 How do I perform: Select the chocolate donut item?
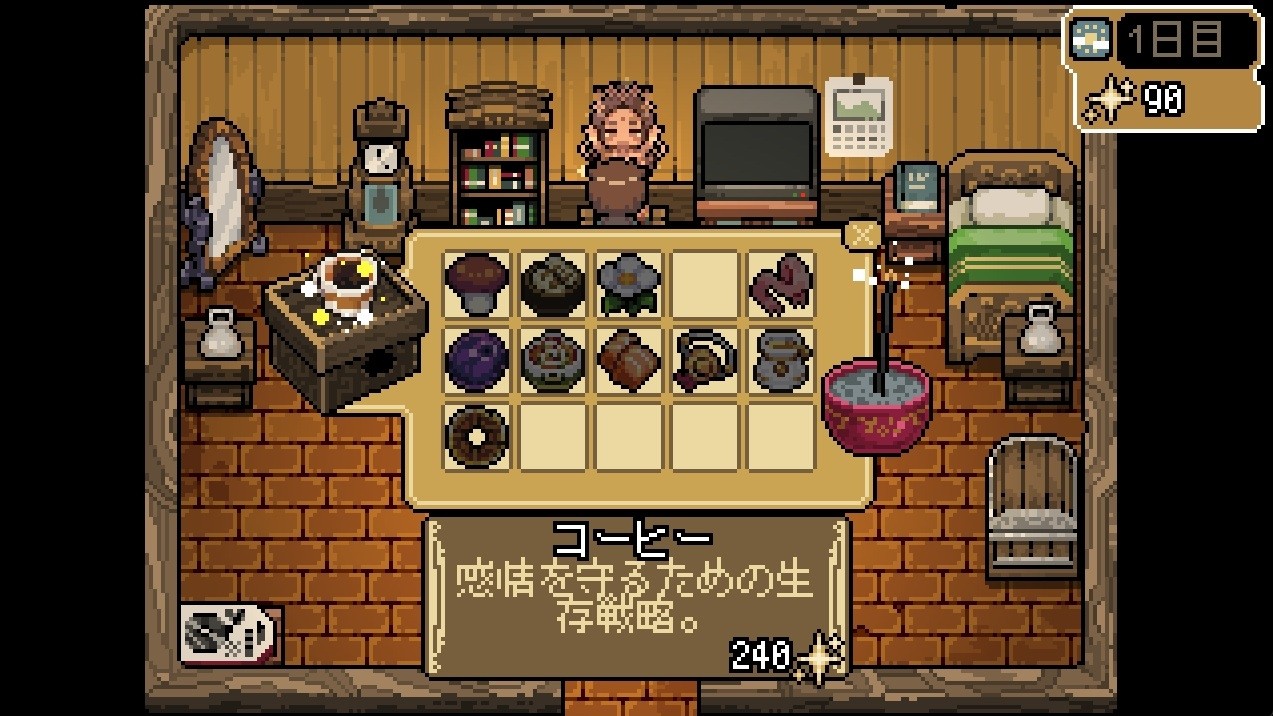pyautogui.click(x=477, y=436)
